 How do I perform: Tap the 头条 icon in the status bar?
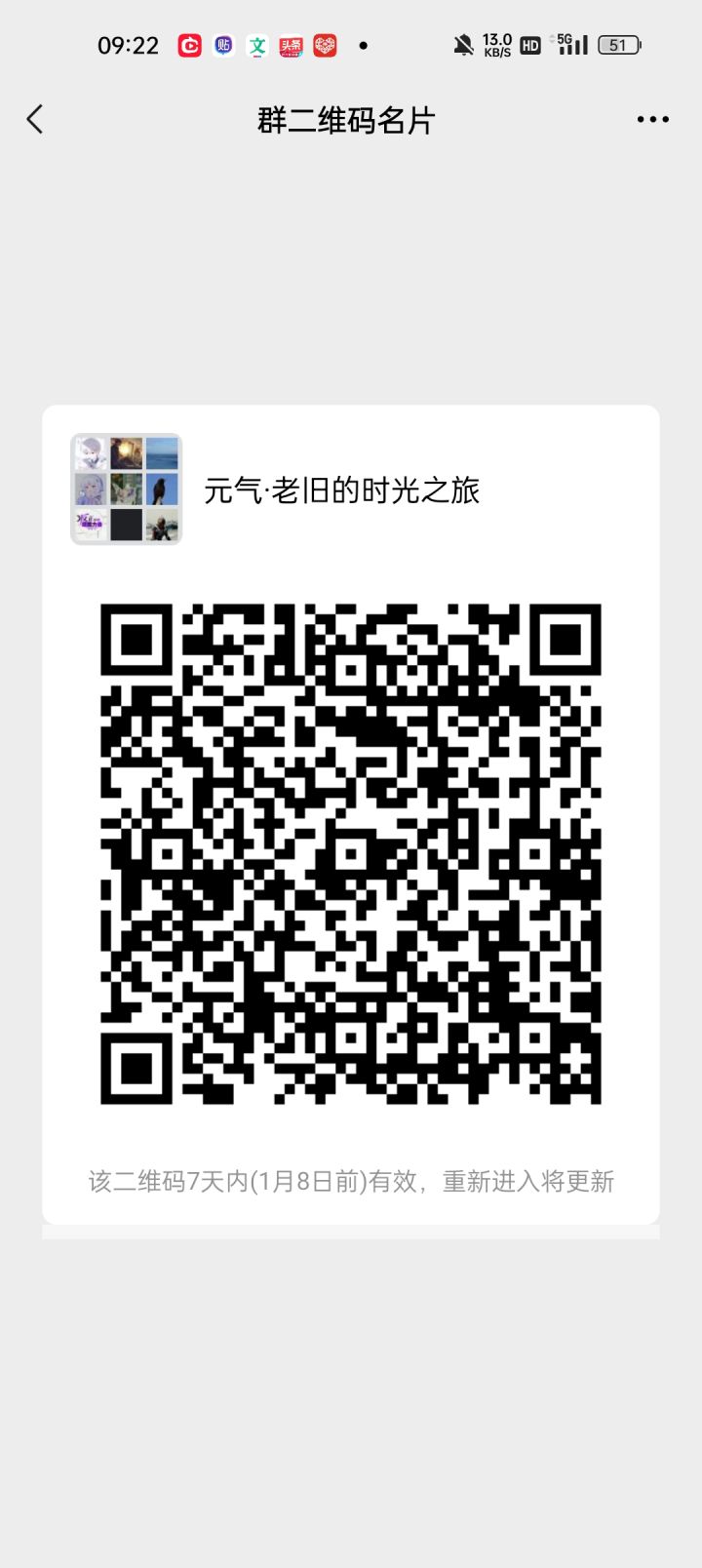tap(289, 45)
